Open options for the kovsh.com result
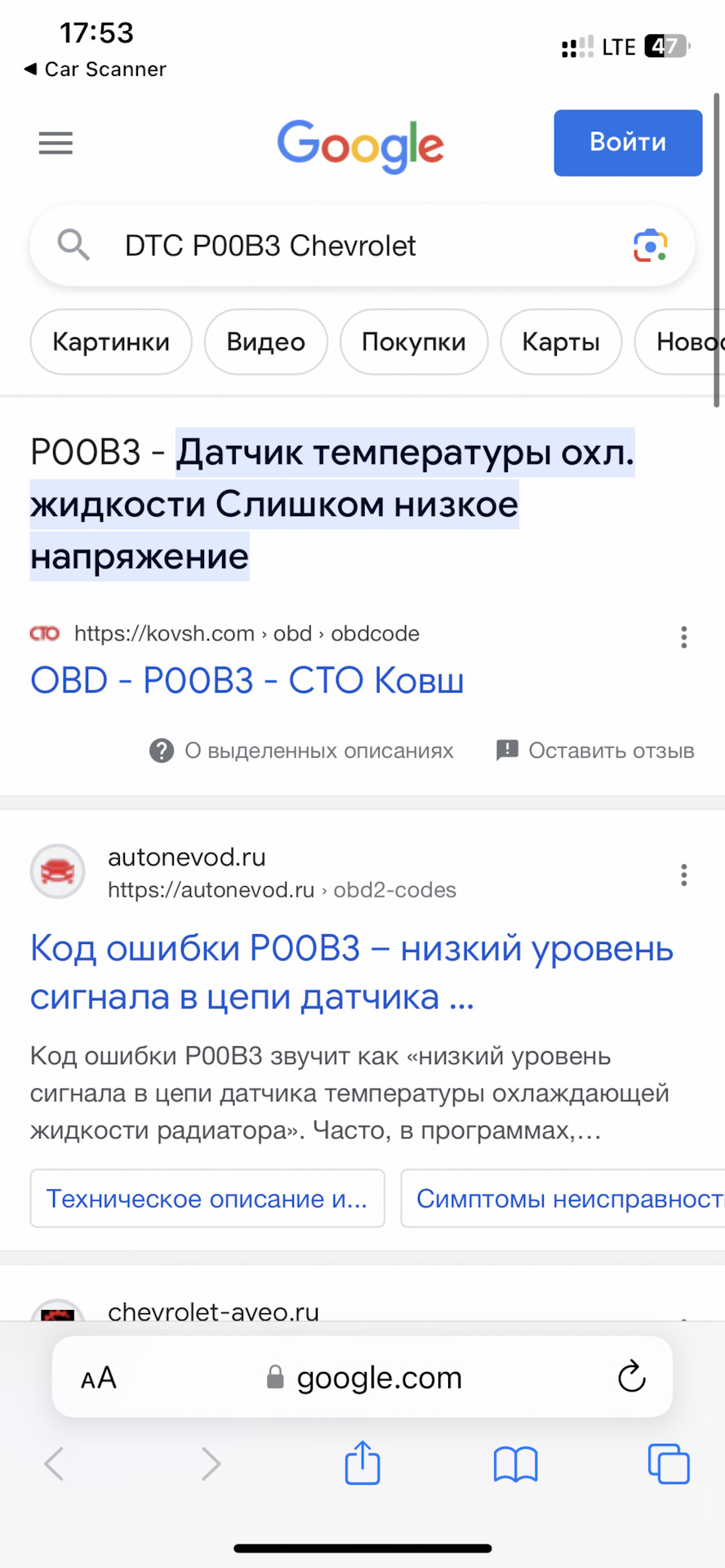This screenshot has height=1568, width=725. pos(683,637)
